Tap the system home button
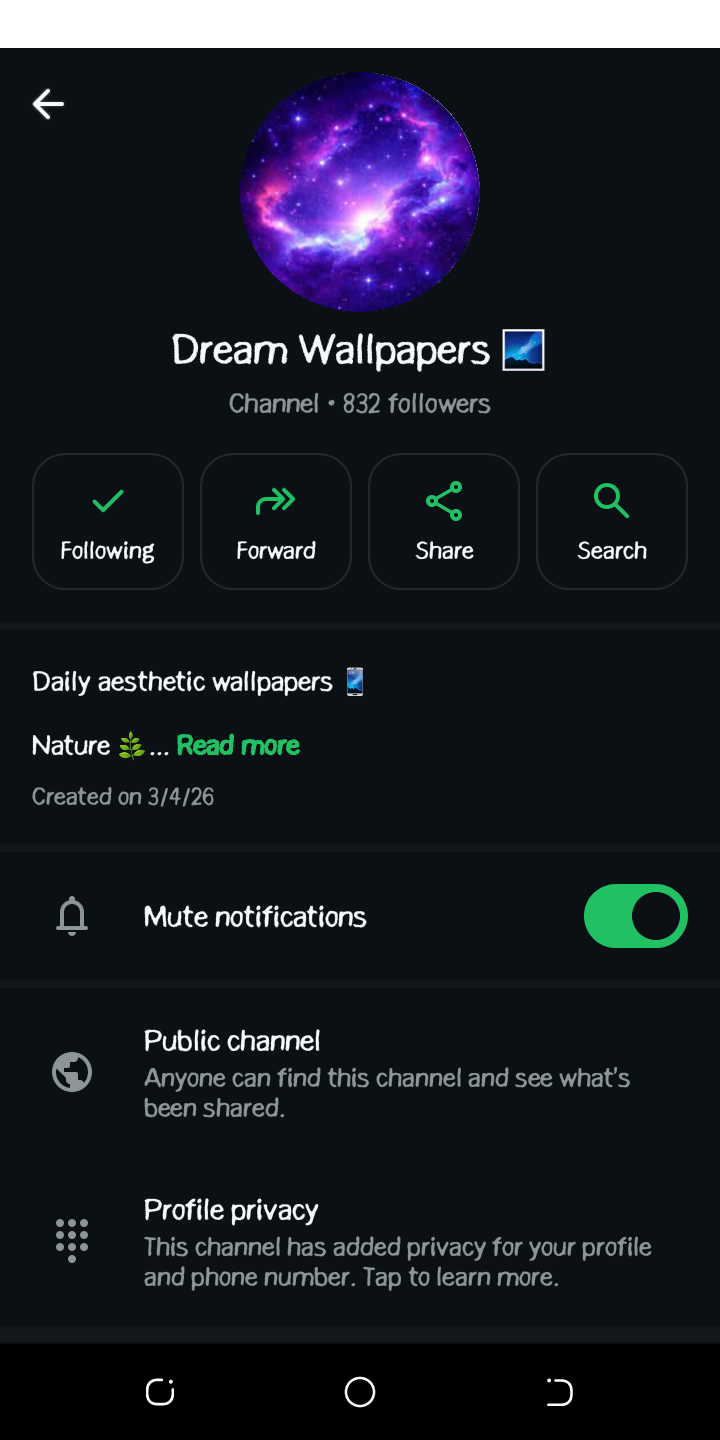The height and width of the screenshot is (1440, 720). click(x=360, y=1392)
